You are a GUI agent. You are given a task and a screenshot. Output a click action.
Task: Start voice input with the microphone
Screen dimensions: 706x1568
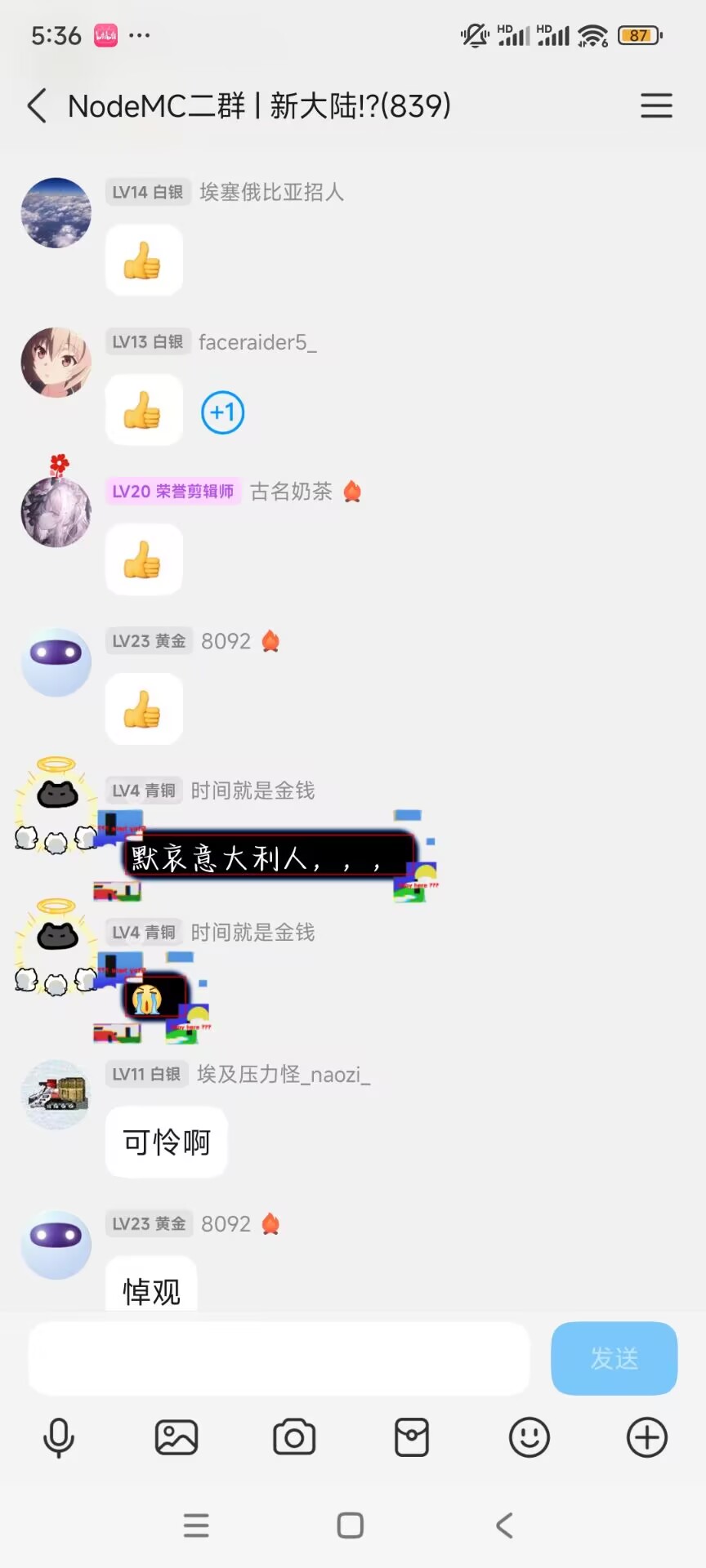point(59,1437)
